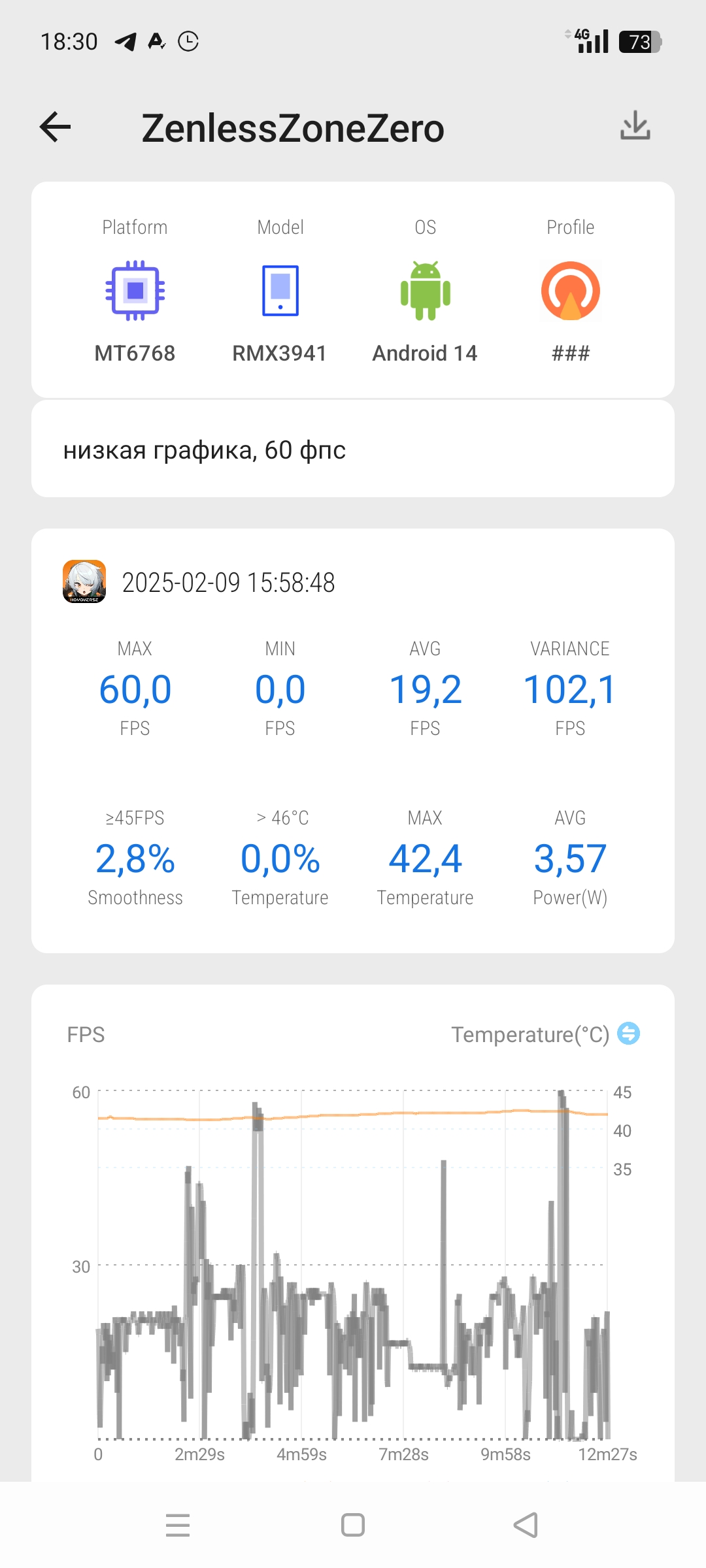Go back using the top arrow

click(55, 127)
